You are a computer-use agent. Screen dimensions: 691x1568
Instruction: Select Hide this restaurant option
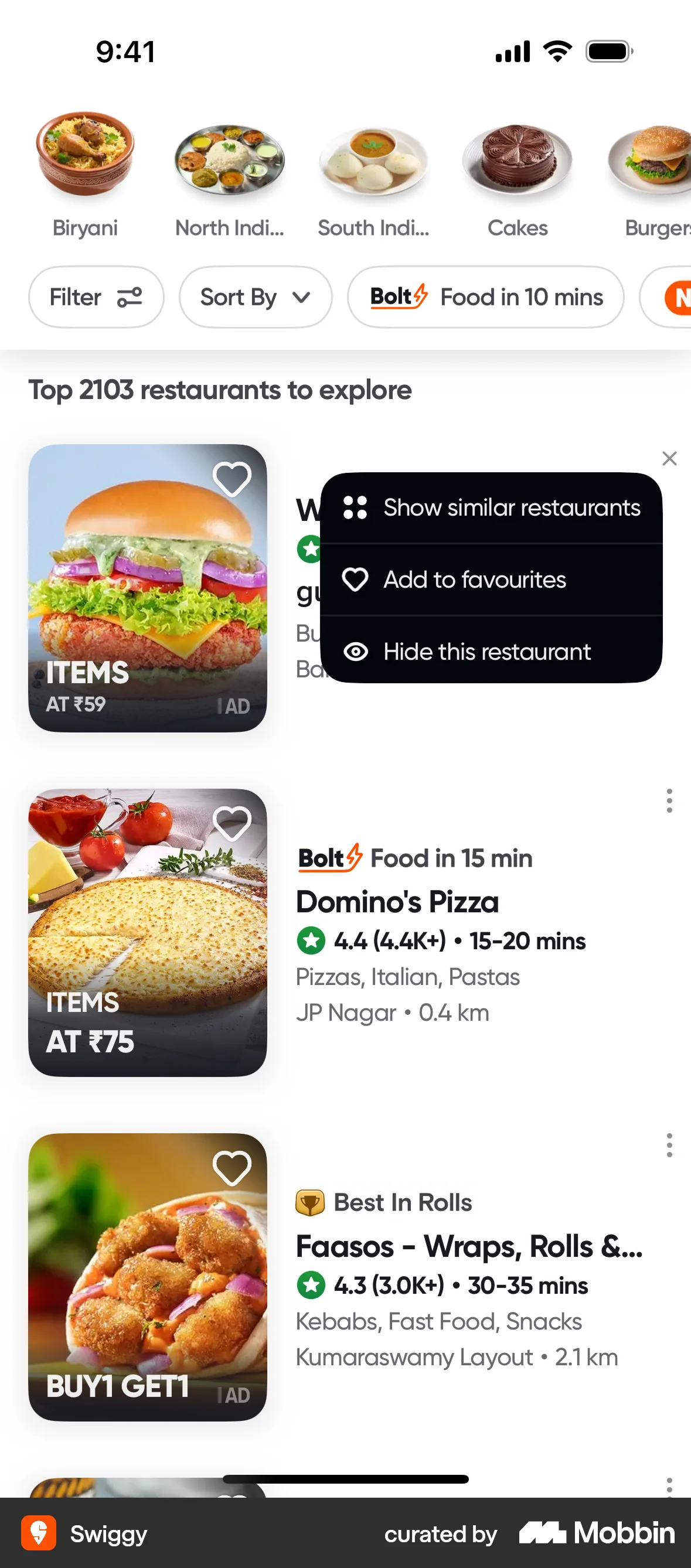(487, 652)
